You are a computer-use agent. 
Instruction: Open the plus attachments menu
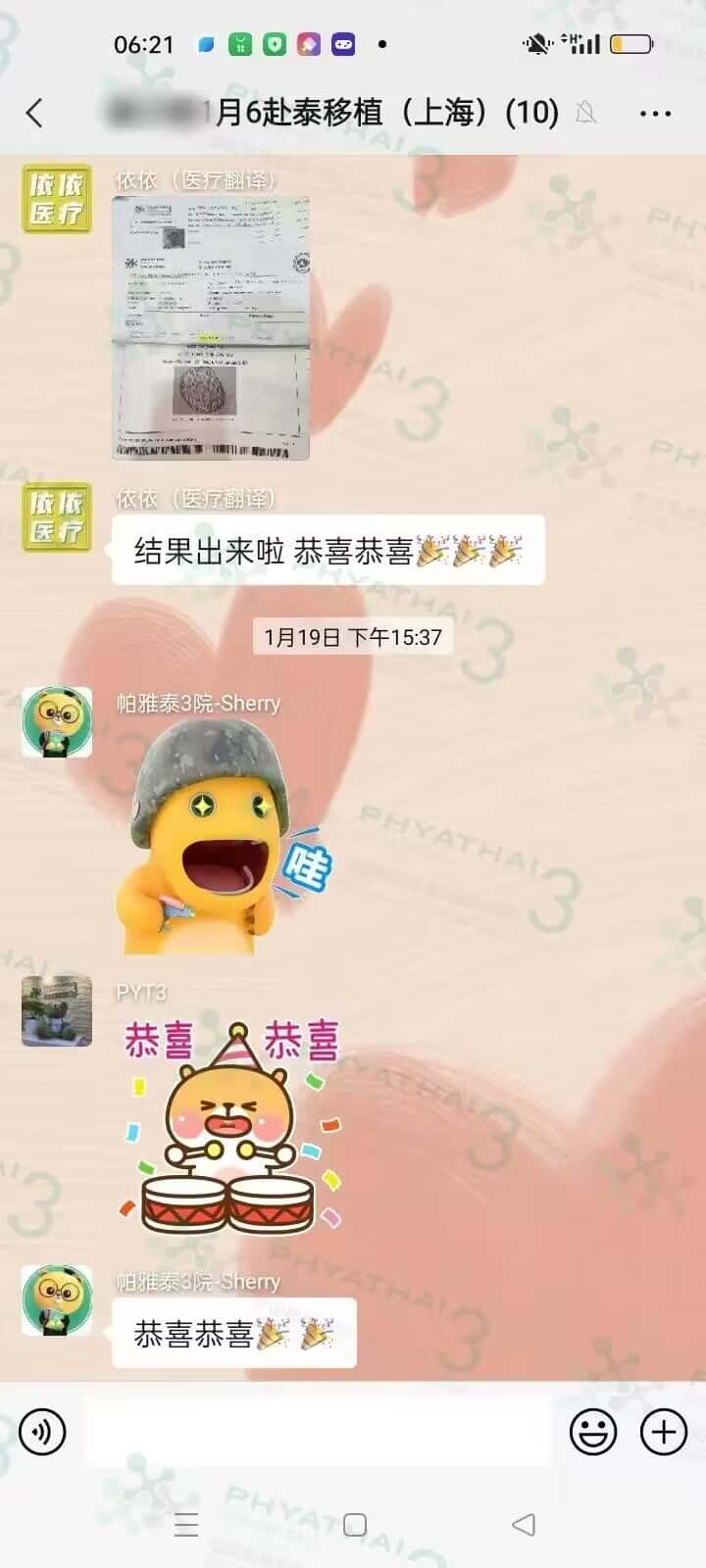(x=664, y=1432)
